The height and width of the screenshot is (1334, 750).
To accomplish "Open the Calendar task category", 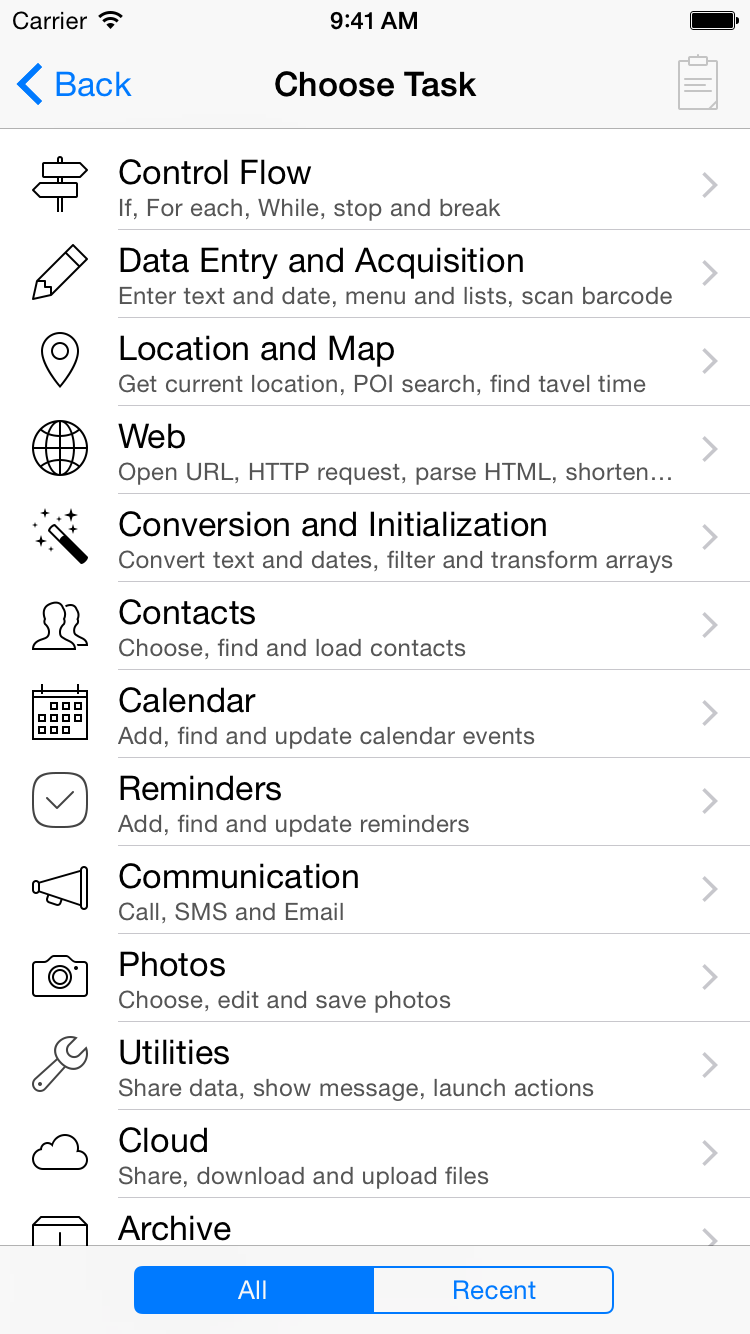I will (375, 715).
